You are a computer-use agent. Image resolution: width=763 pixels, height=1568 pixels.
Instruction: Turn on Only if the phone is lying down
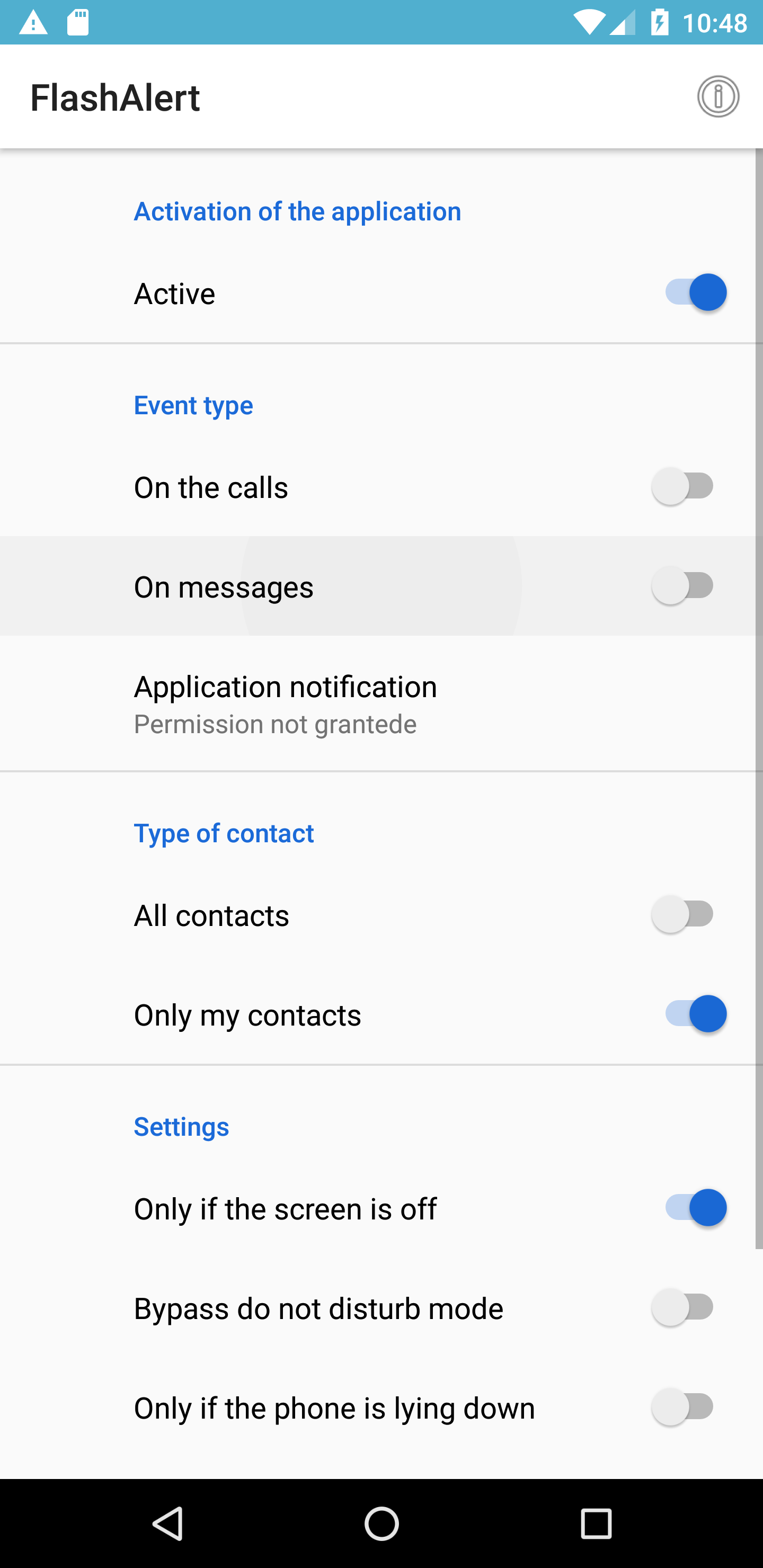tap(682, 1407)
